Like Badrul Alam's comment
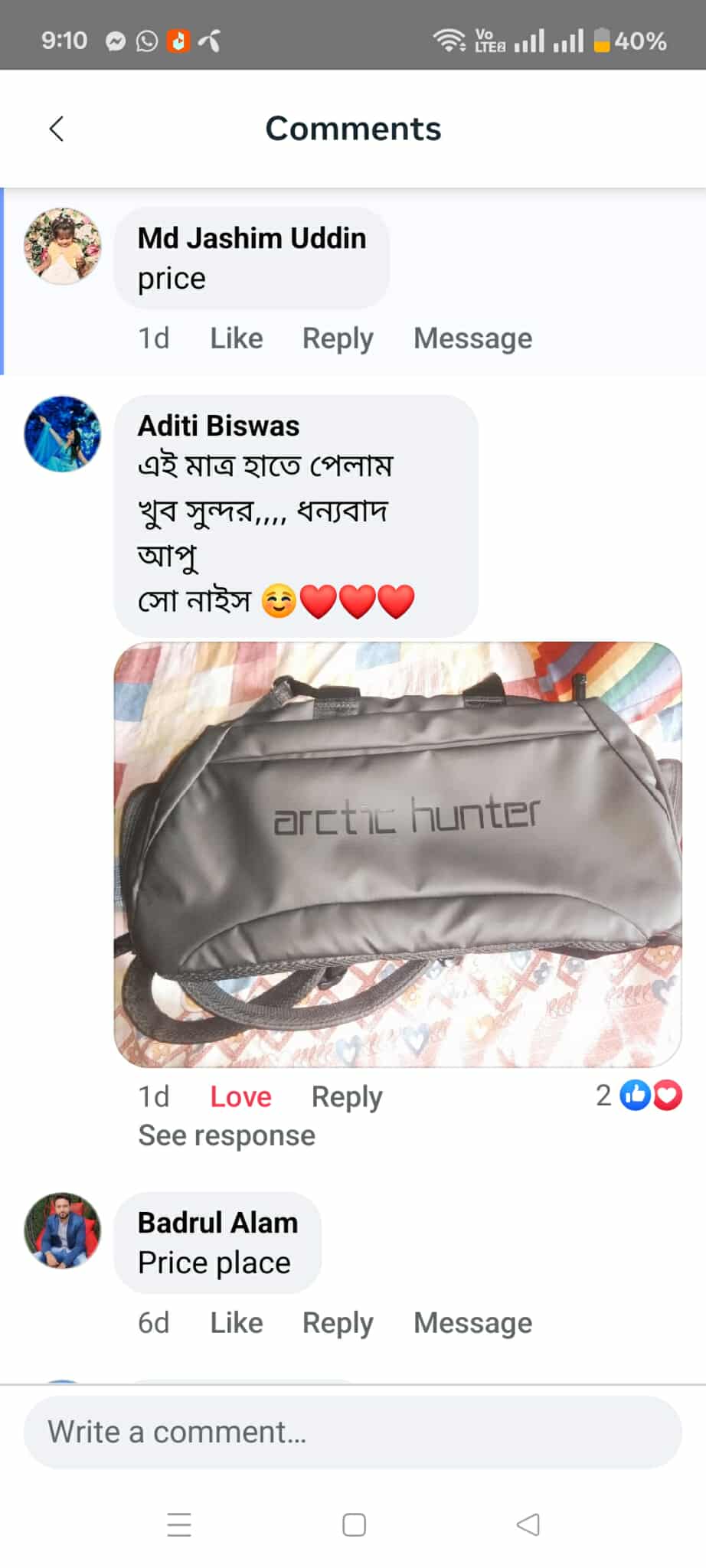This screenshot has height=1568, width=706. [x=236, y=1322]
